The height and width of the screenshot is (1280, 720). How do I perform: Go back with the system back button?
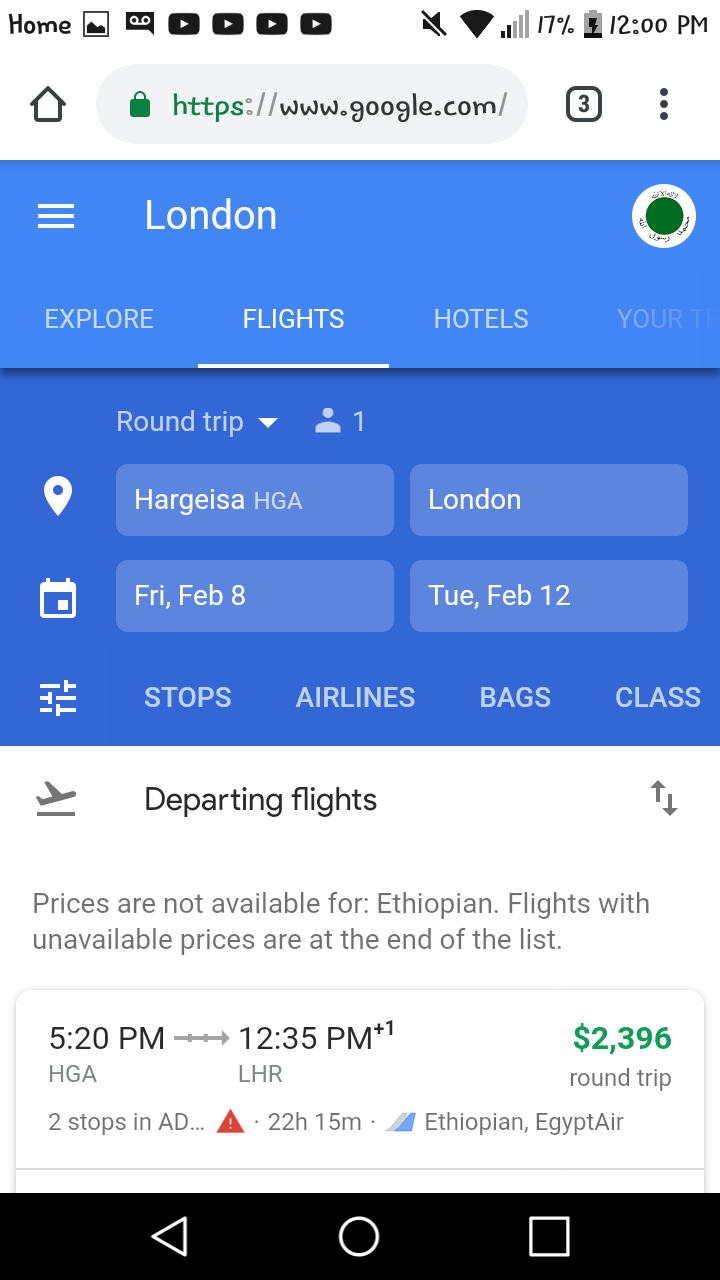[169, 1236]
